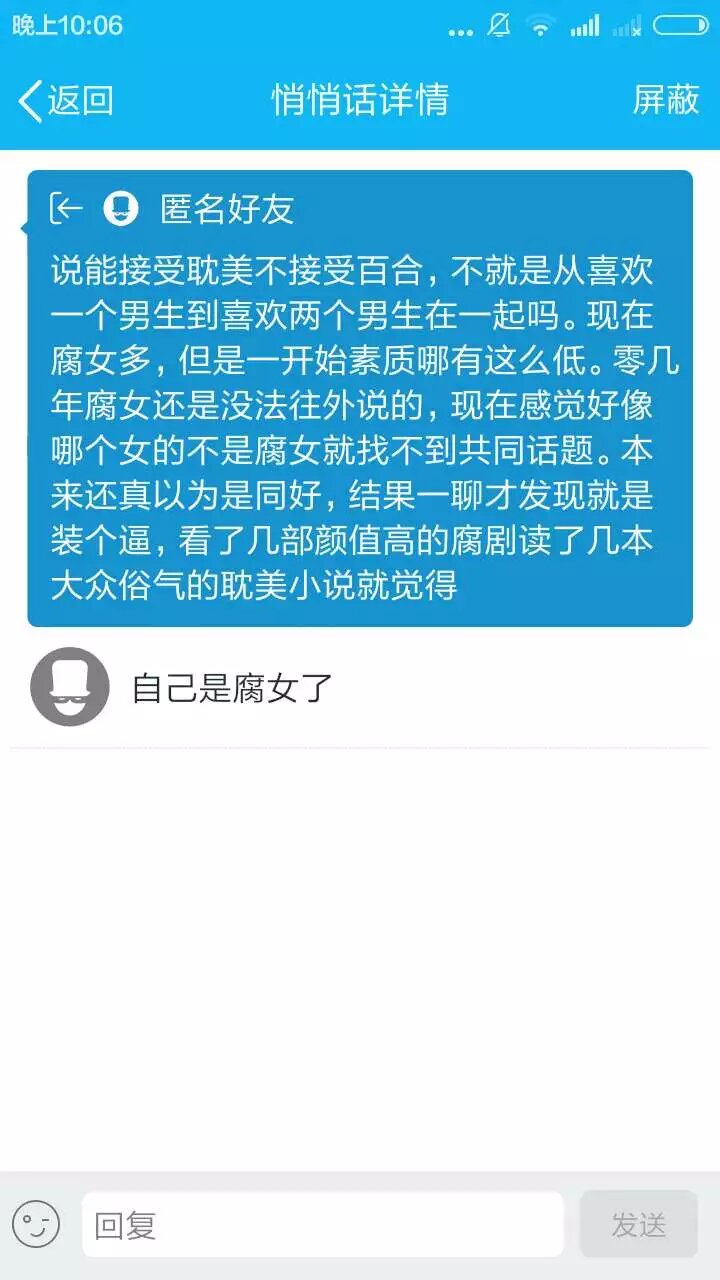The width and height of the screenshot is (720, 1280).
Task: Open the emoji picker
Action: (x=36, y=1224)
